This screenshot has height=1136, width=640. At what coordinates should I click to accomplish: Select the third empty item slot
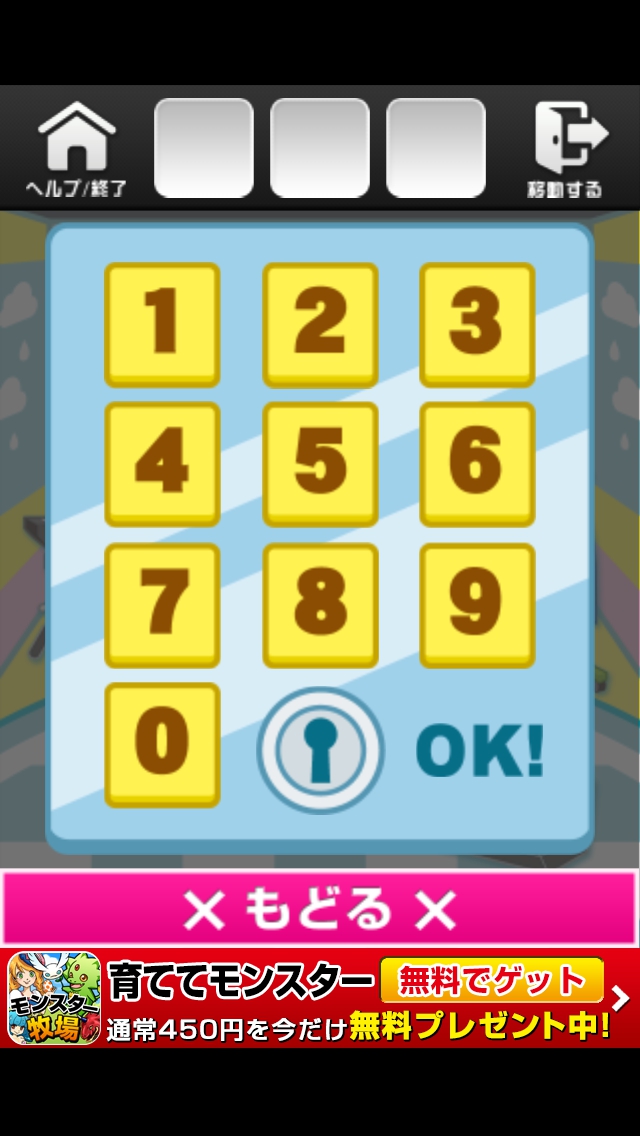[436, 148]
